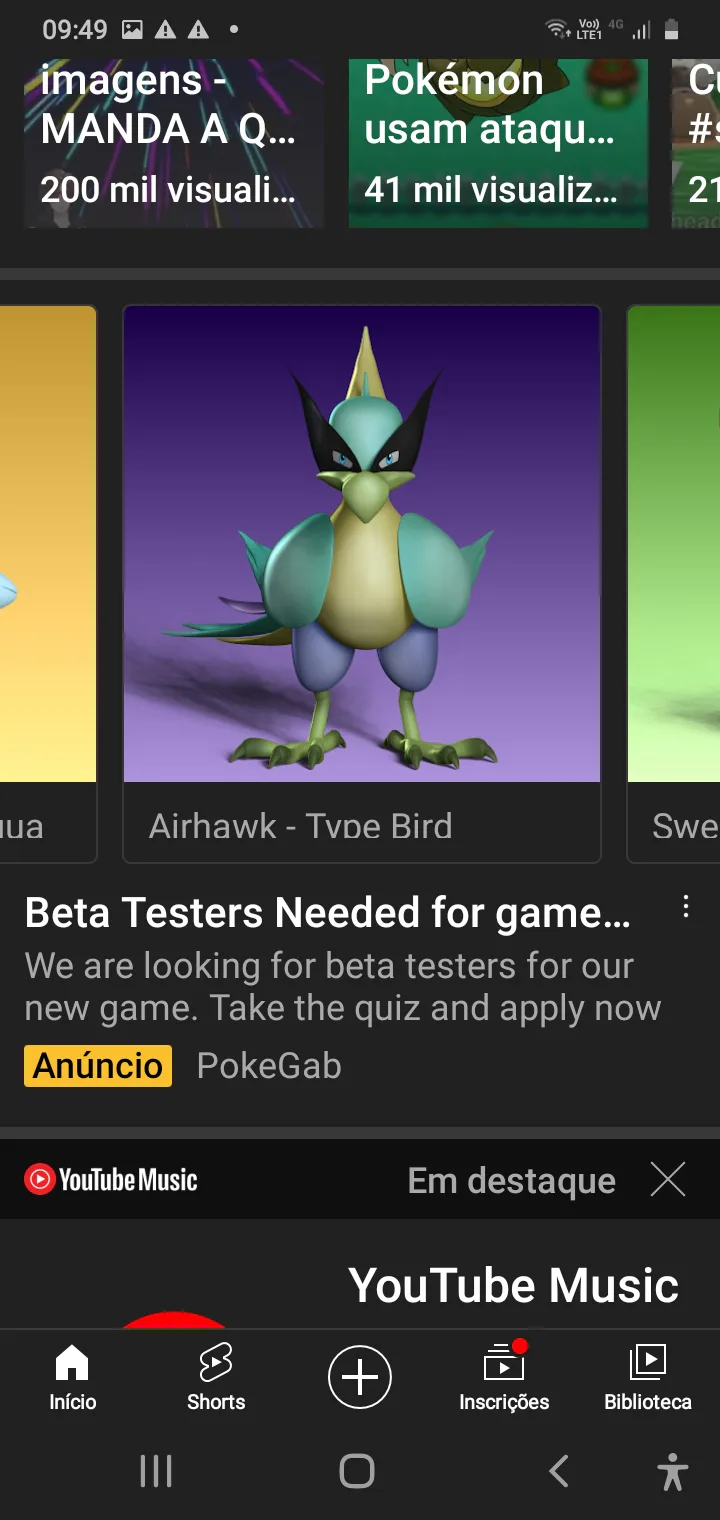
Task: Open the recent apps overview
Action: coord(156,1471)
